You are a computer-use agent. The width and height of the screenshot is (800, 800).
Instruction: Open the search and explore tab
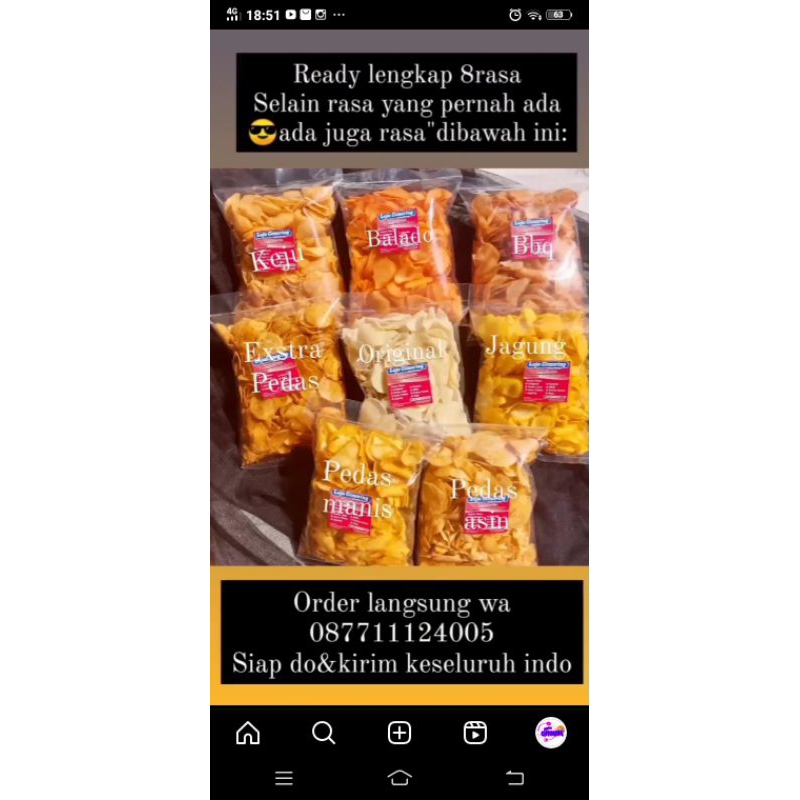[x=323, y=733]
